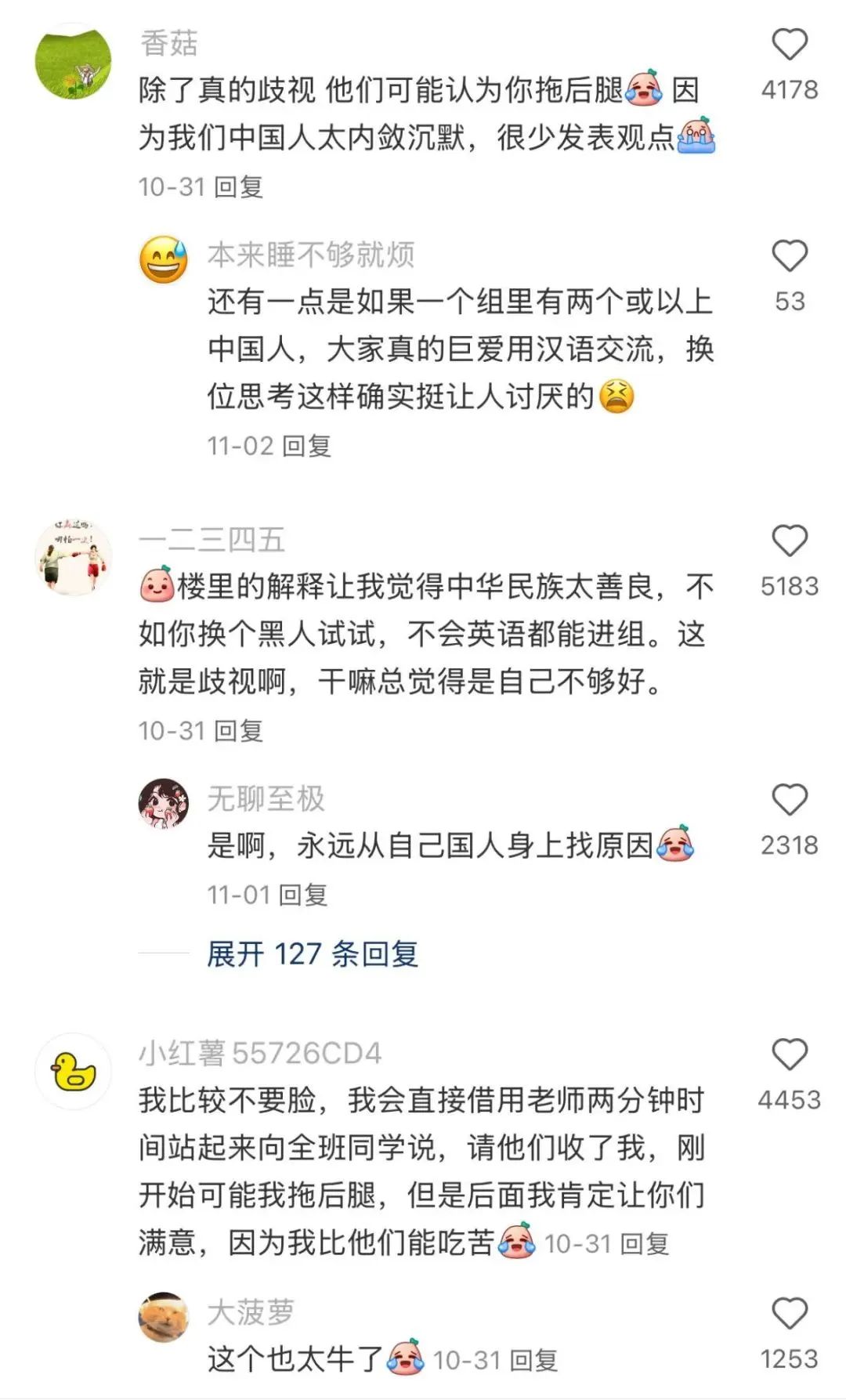
Task: Reply to 香菇's comment
Action: 238,187
